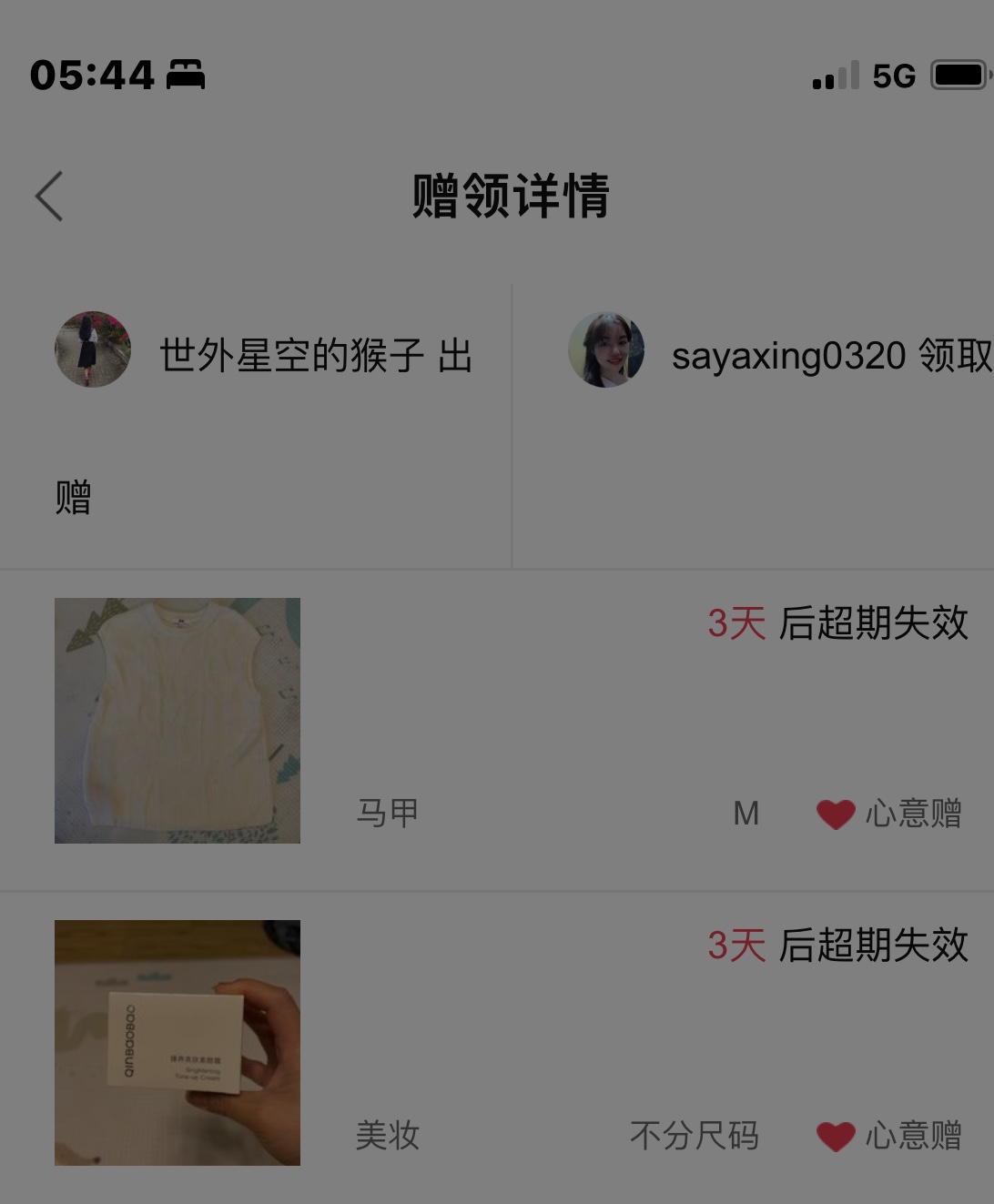Open the 马甲 vest item photo
Screen dimensions: 994x1204
pos(177,721)
